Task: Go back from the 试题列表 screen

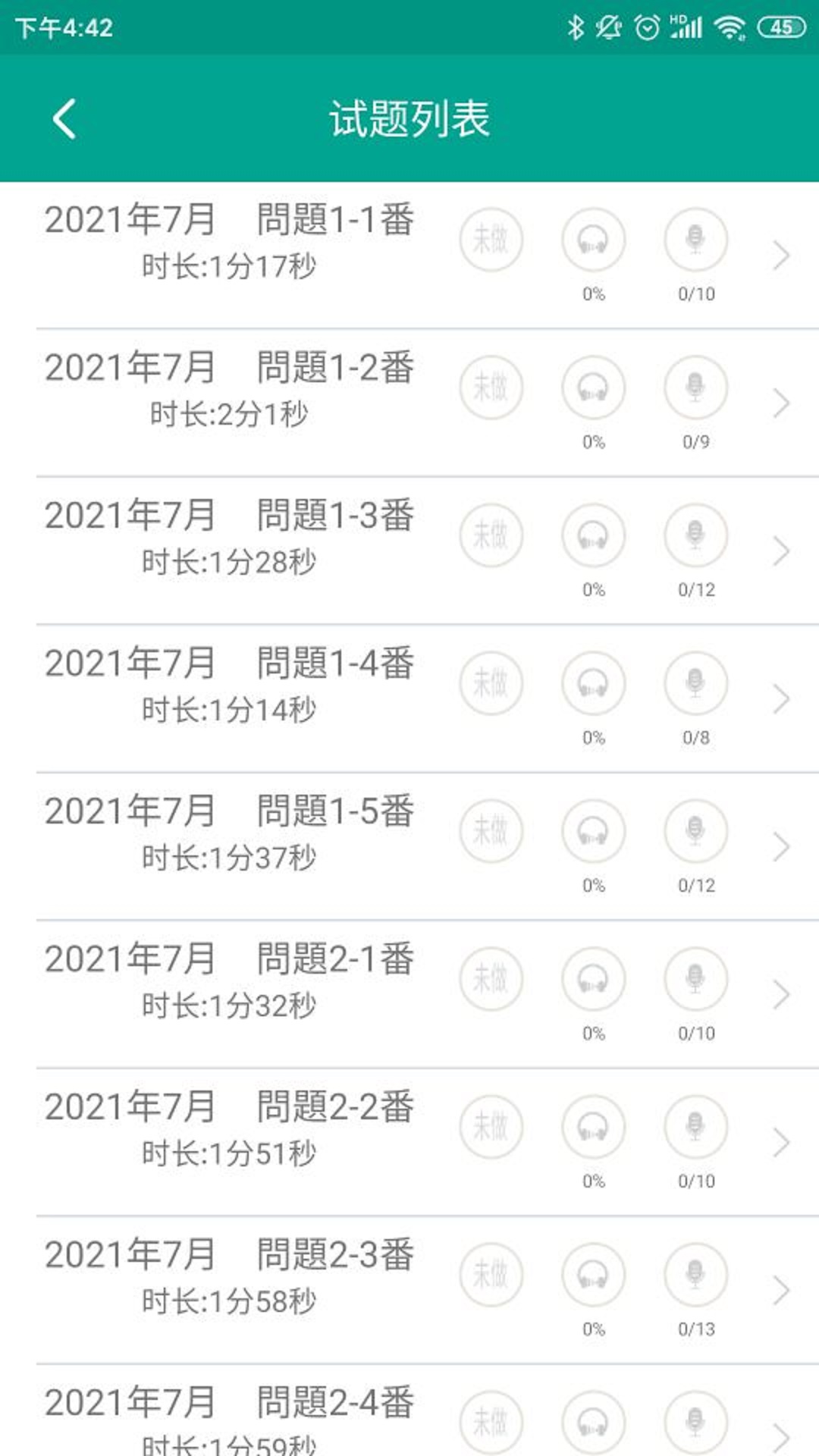Action: [x=64, y=119]
